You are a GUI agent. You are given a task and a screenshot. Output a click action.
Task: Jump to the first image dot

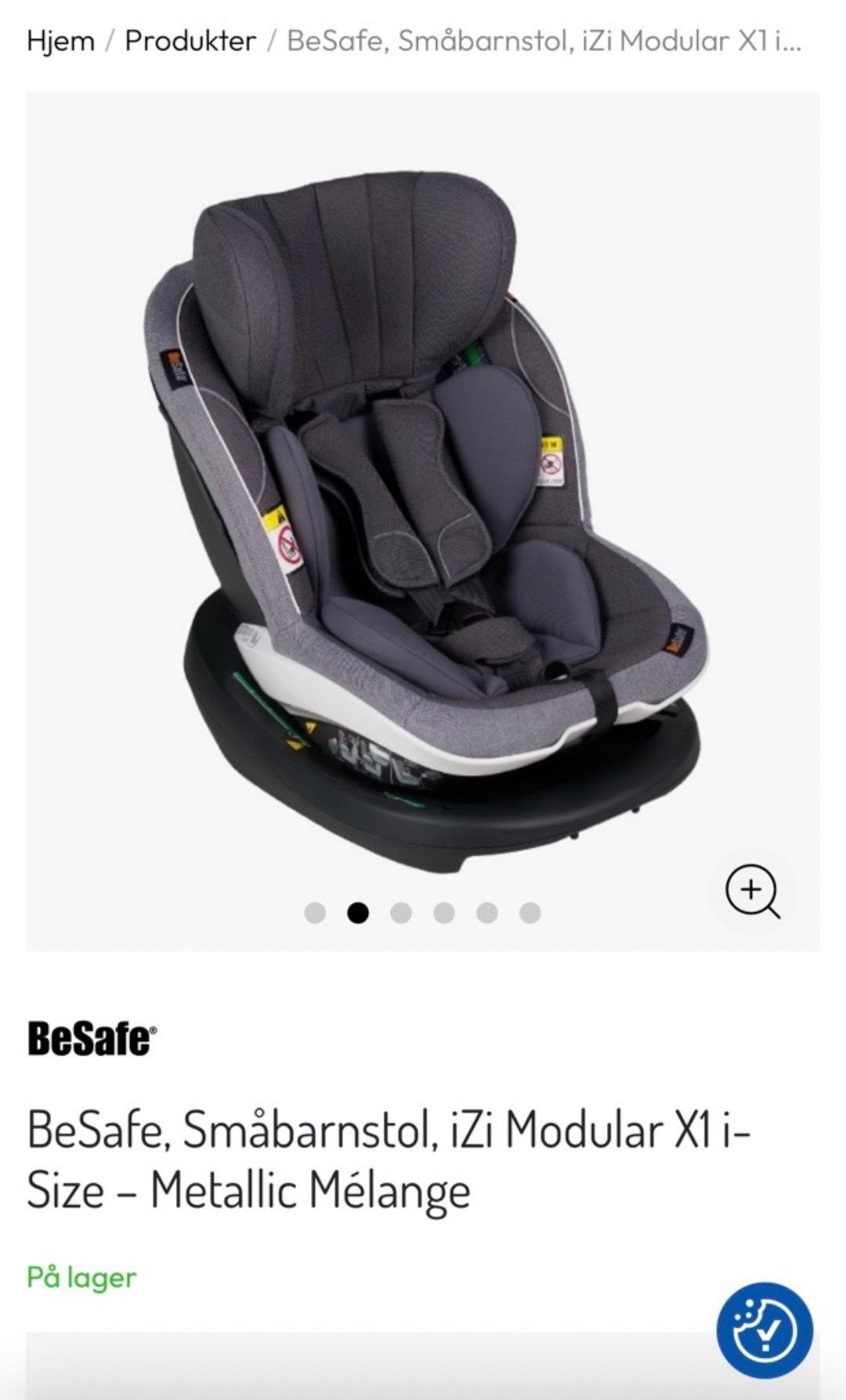[315, 913]
